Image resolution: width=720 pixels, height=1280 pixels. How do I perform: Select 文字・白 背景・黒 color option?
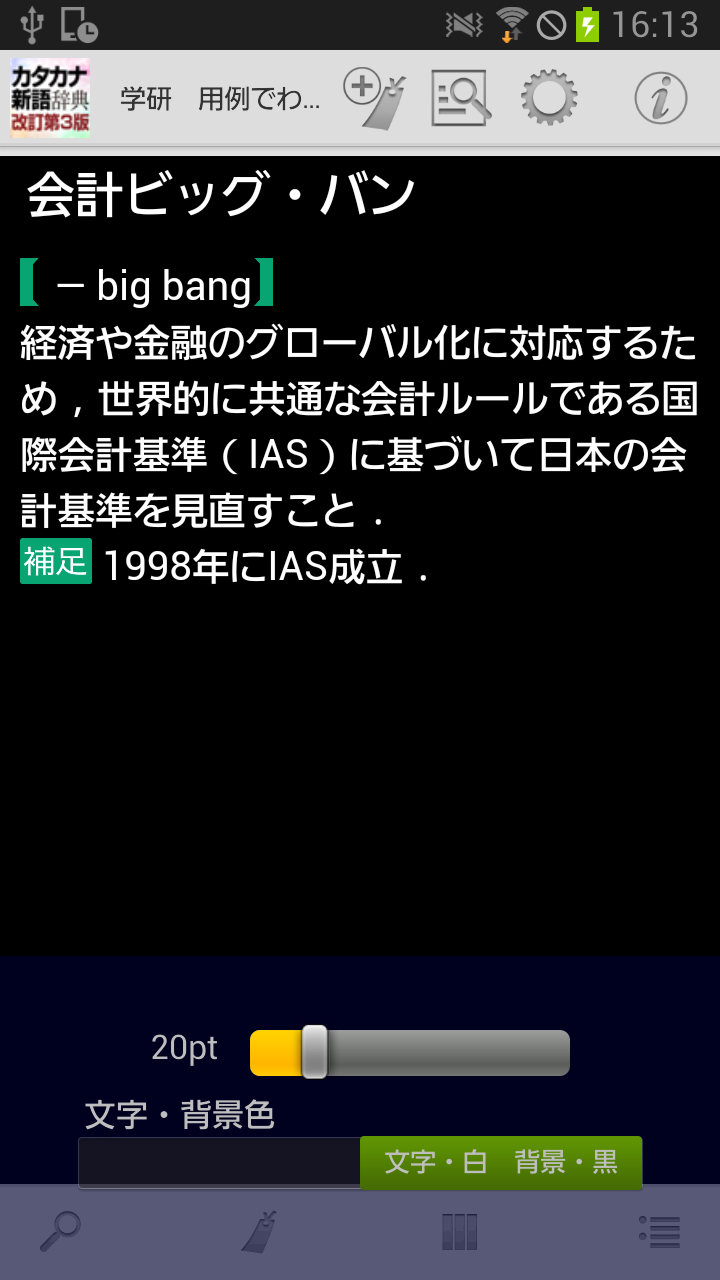point(501,1162)
